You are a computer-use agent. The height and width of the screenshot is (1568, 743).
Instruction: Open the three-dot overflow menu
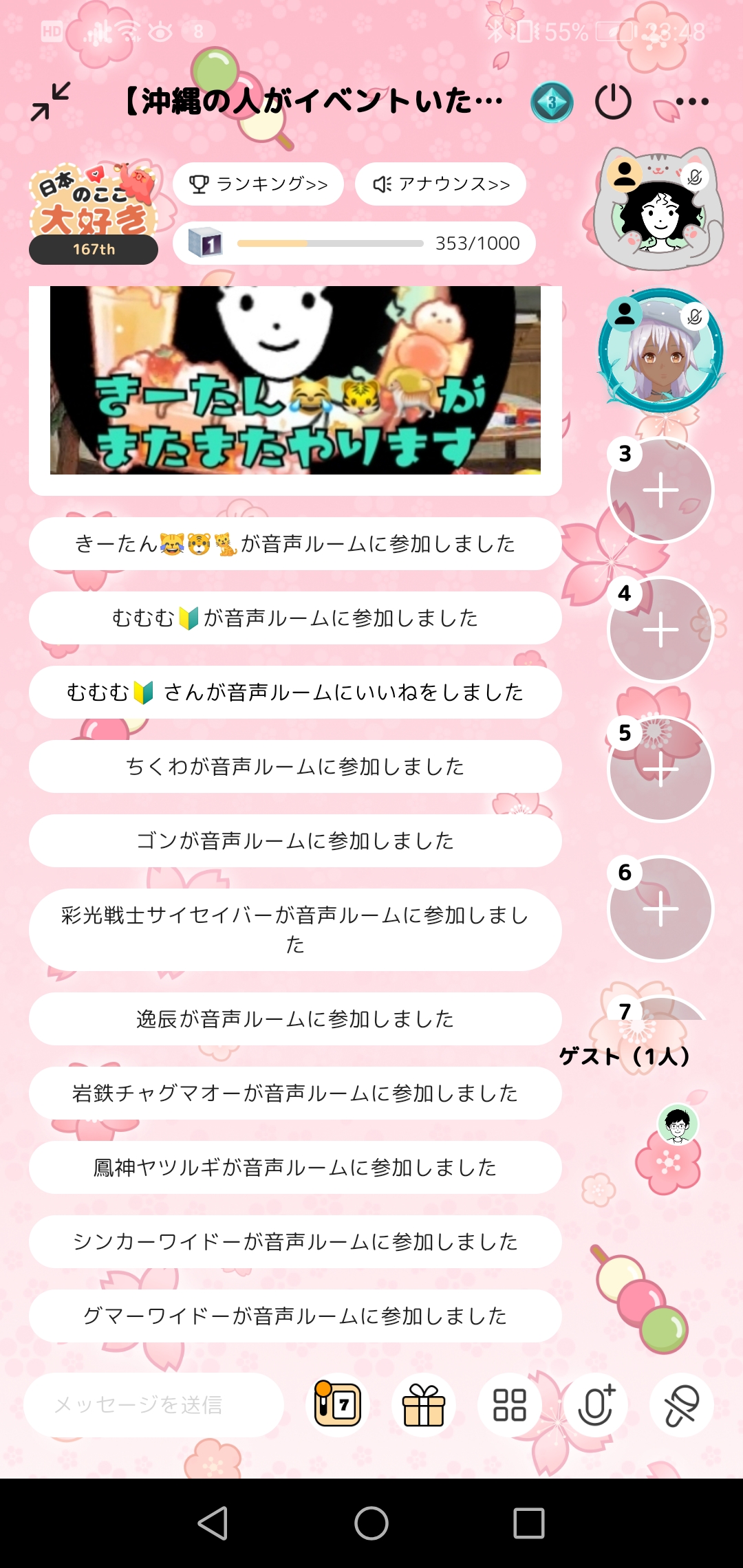[x=691, y=102]
